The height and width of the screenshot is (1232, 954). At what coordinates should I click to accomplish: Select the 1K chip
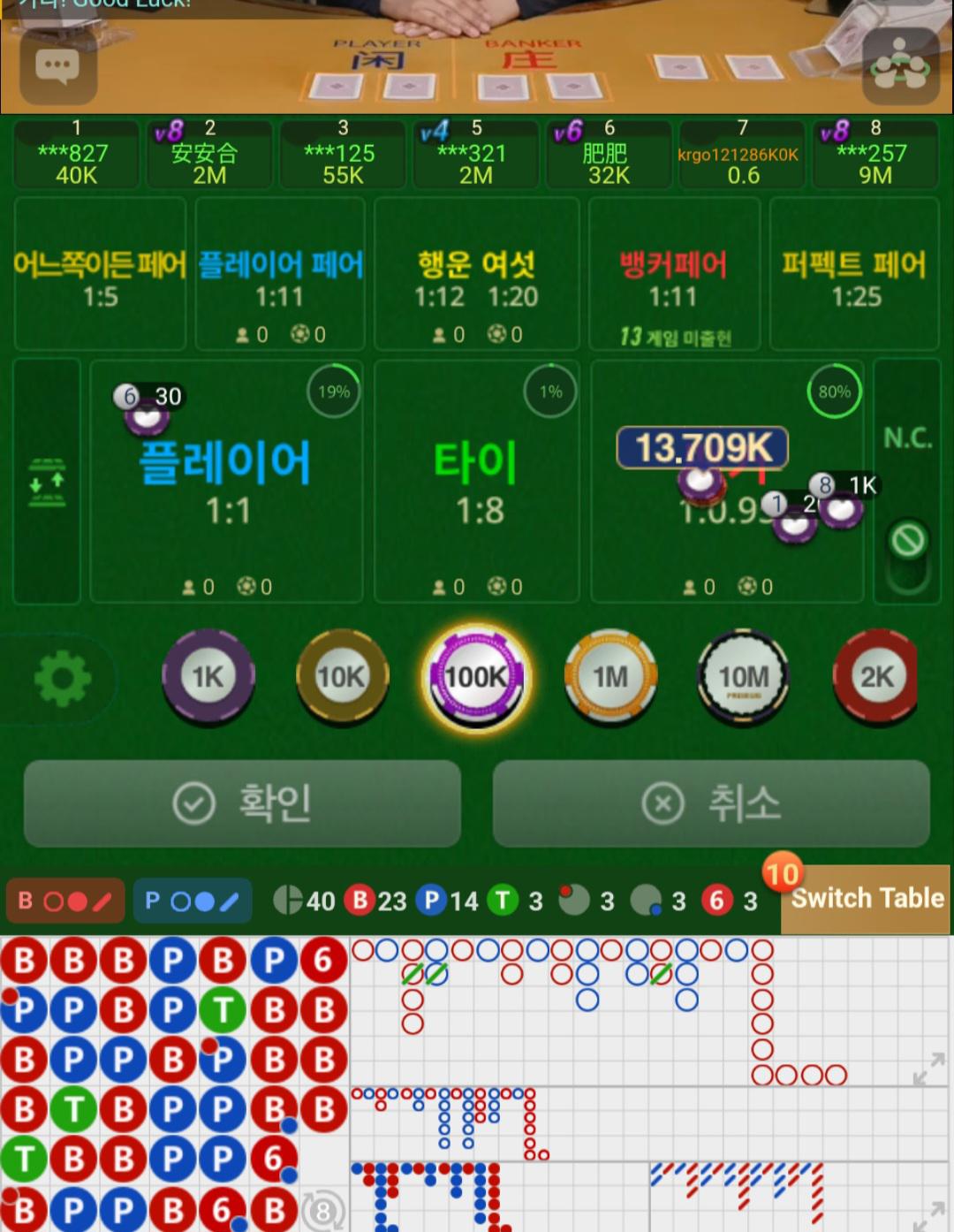coord(208,677)
